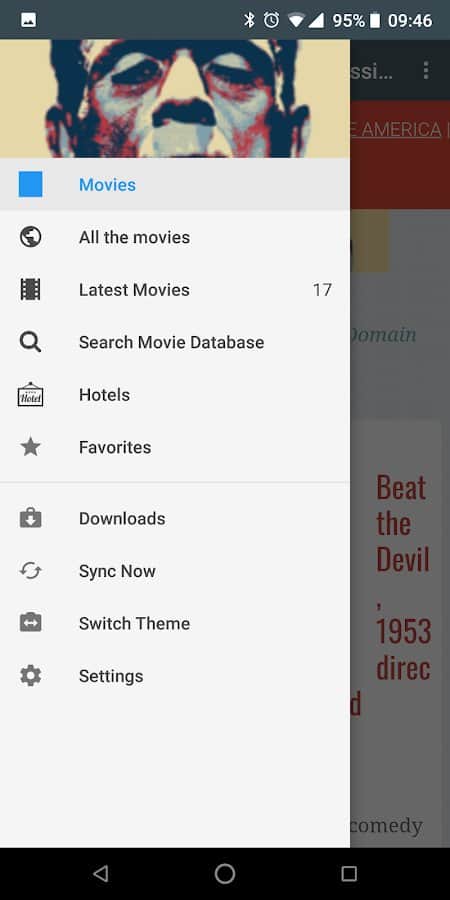The width and height of the screenshot is (450, 900).
Task: Open the overflow menu in app bar
Action: click(425, 70)
